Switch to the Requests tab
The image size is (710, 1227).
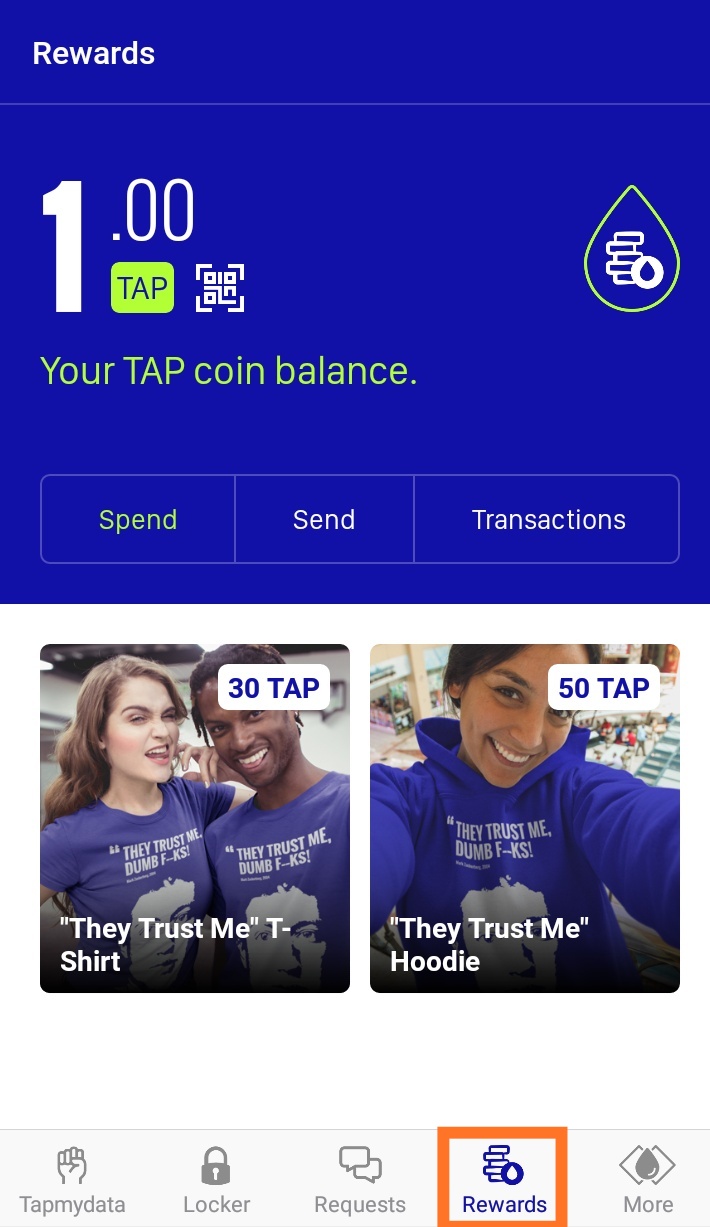(x=360, y=1179)
